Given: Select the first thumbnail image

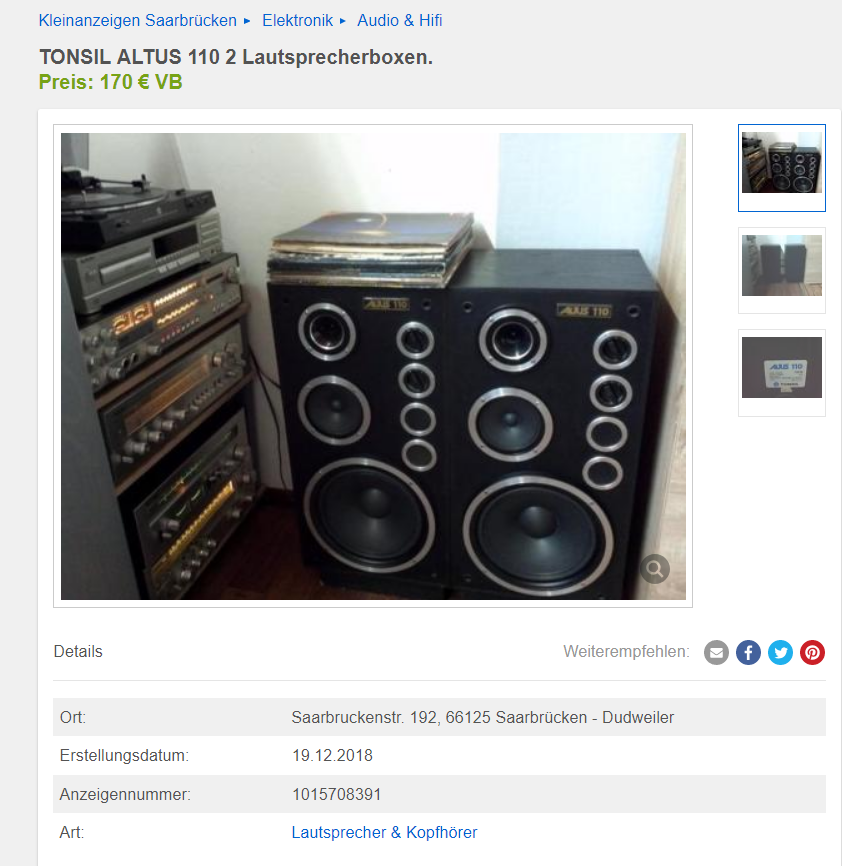Looking at the screenshot, I should 782,168.
